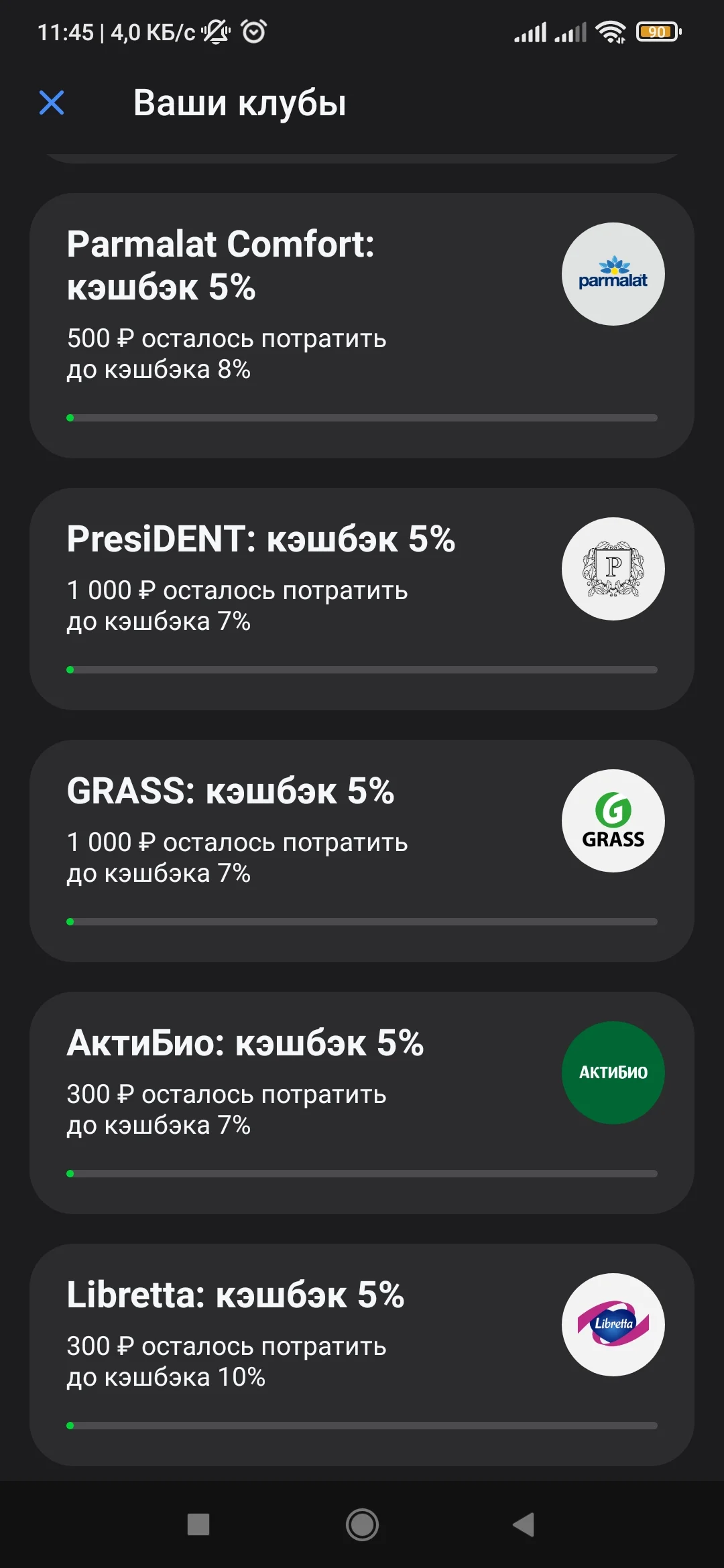Go to the home screen via system button

pyautogui.click(x=362, y=1524)
